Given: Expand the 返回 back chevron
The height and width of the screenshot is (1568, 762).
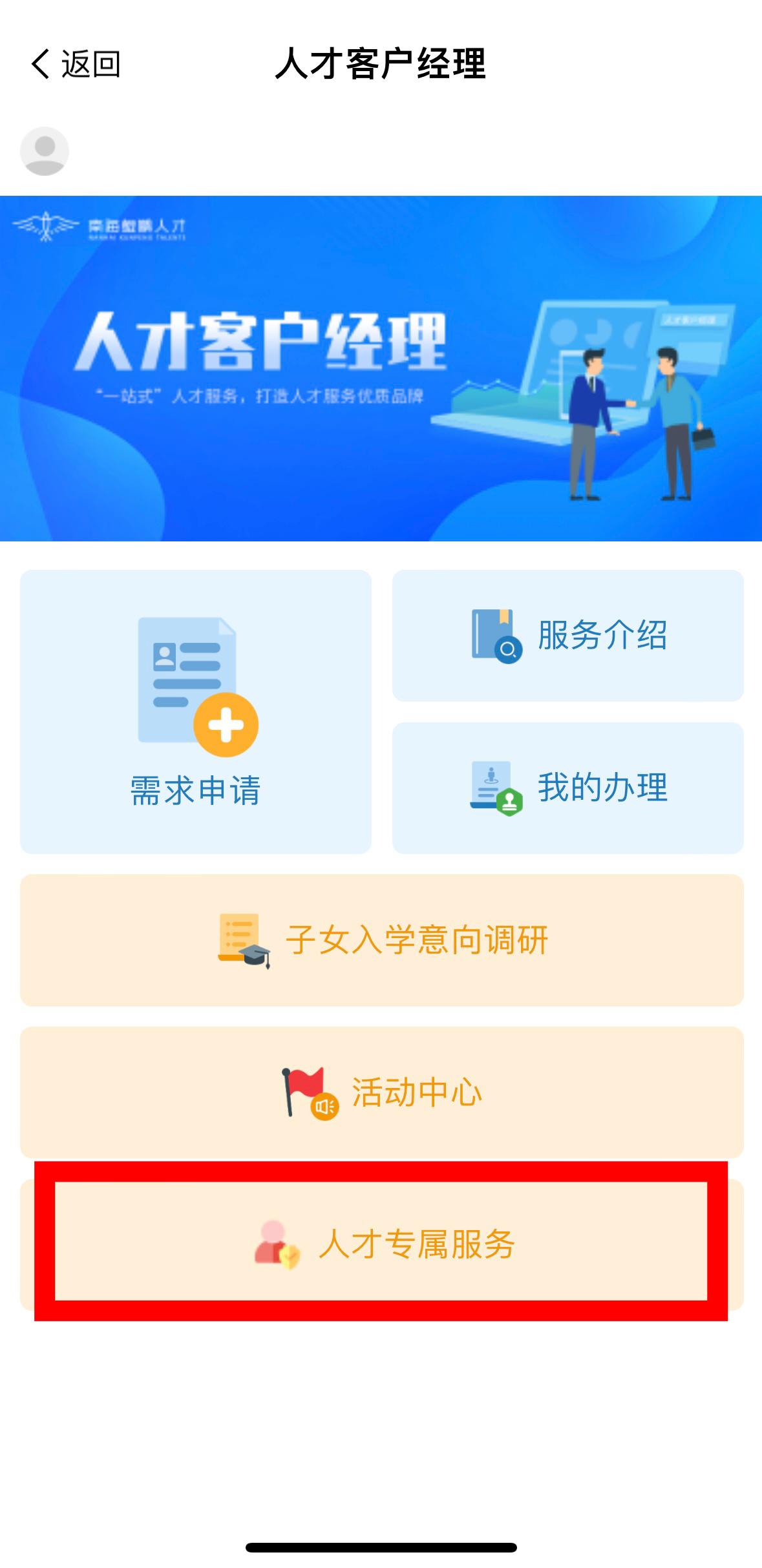Looking at the screenshot, I should [x=39, y=64].
